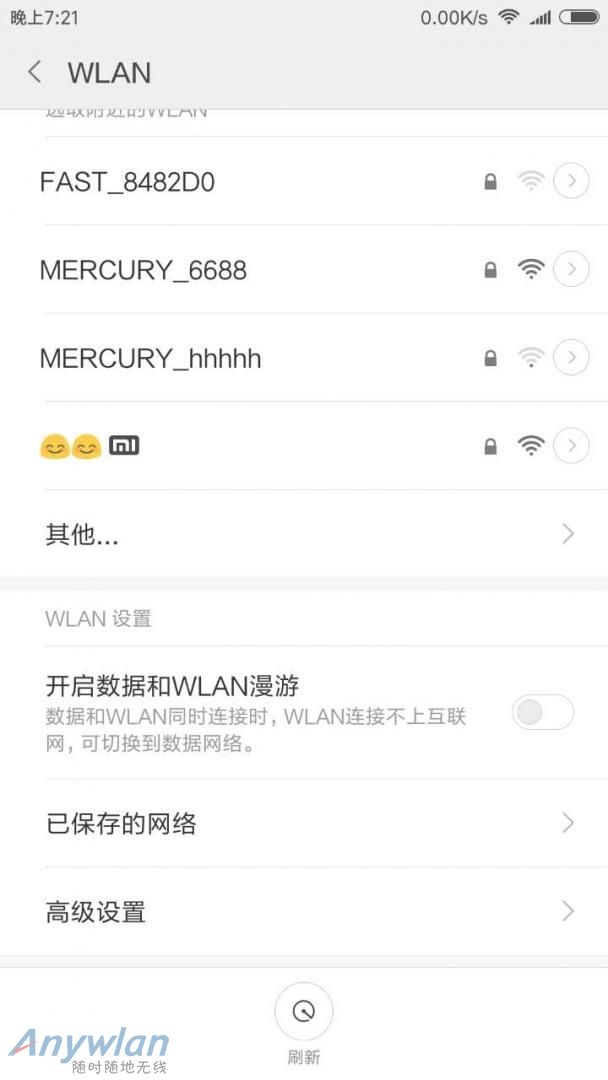Viewport: 608px width, 1080px height.
Task: Open 高级设置 advanced settings
Action: click(x=304, y=911)
